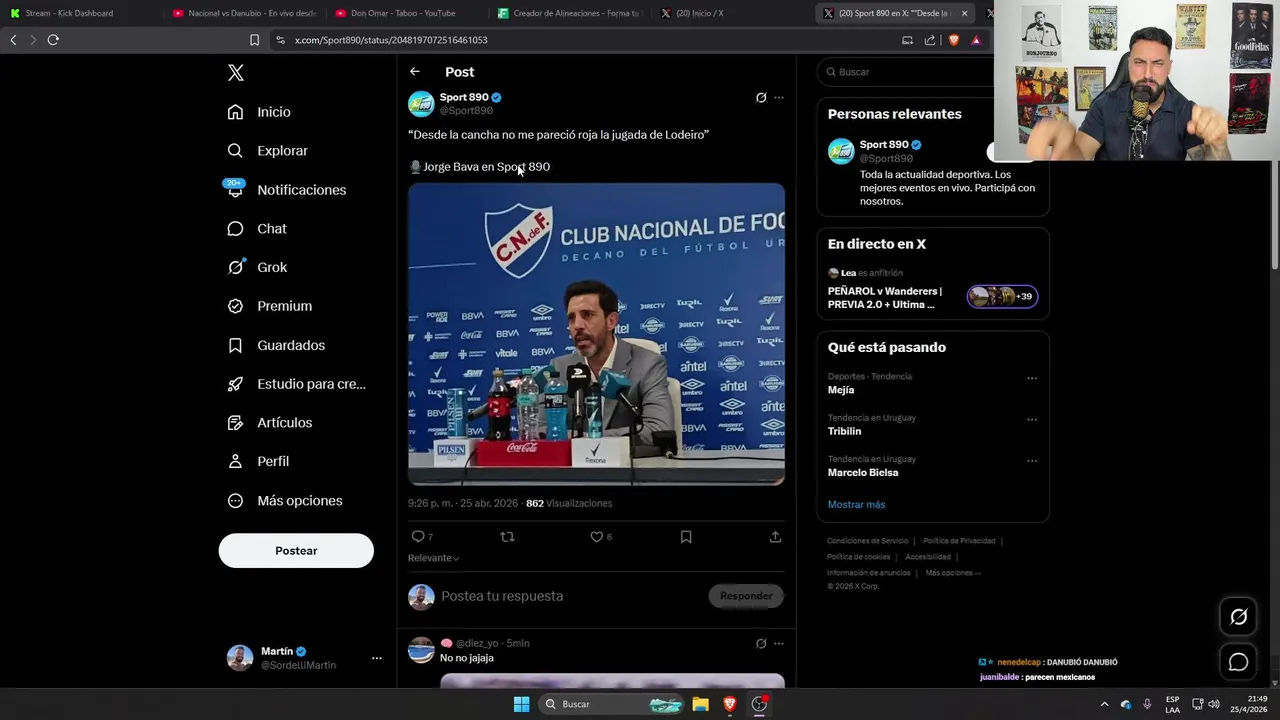Repost the Sport 890 post
This screenshot has height=720, width=1280.
507,537
